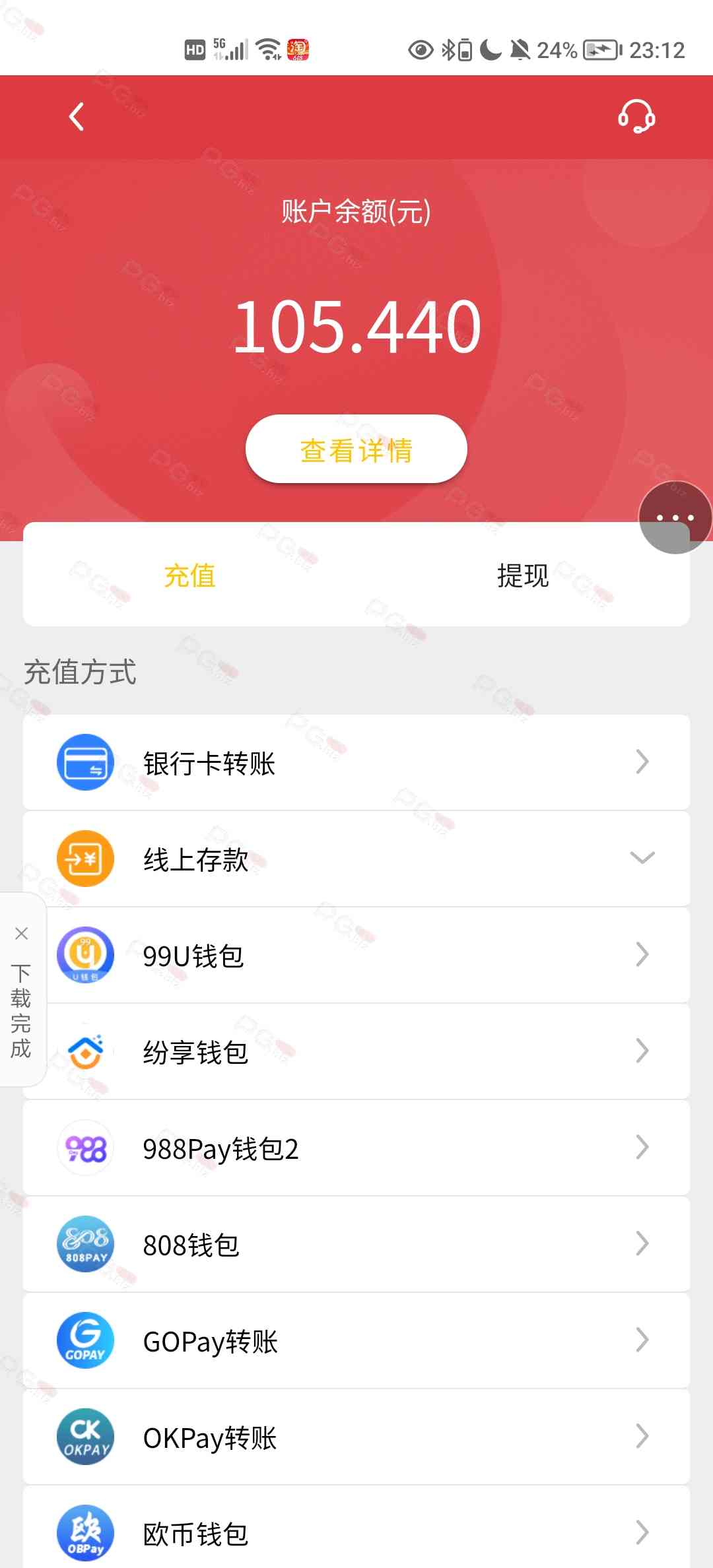This screenshot has width=713, height=1568.
Task: Tap 查看详情 to view balance details
Action: (x=356, y=450)
